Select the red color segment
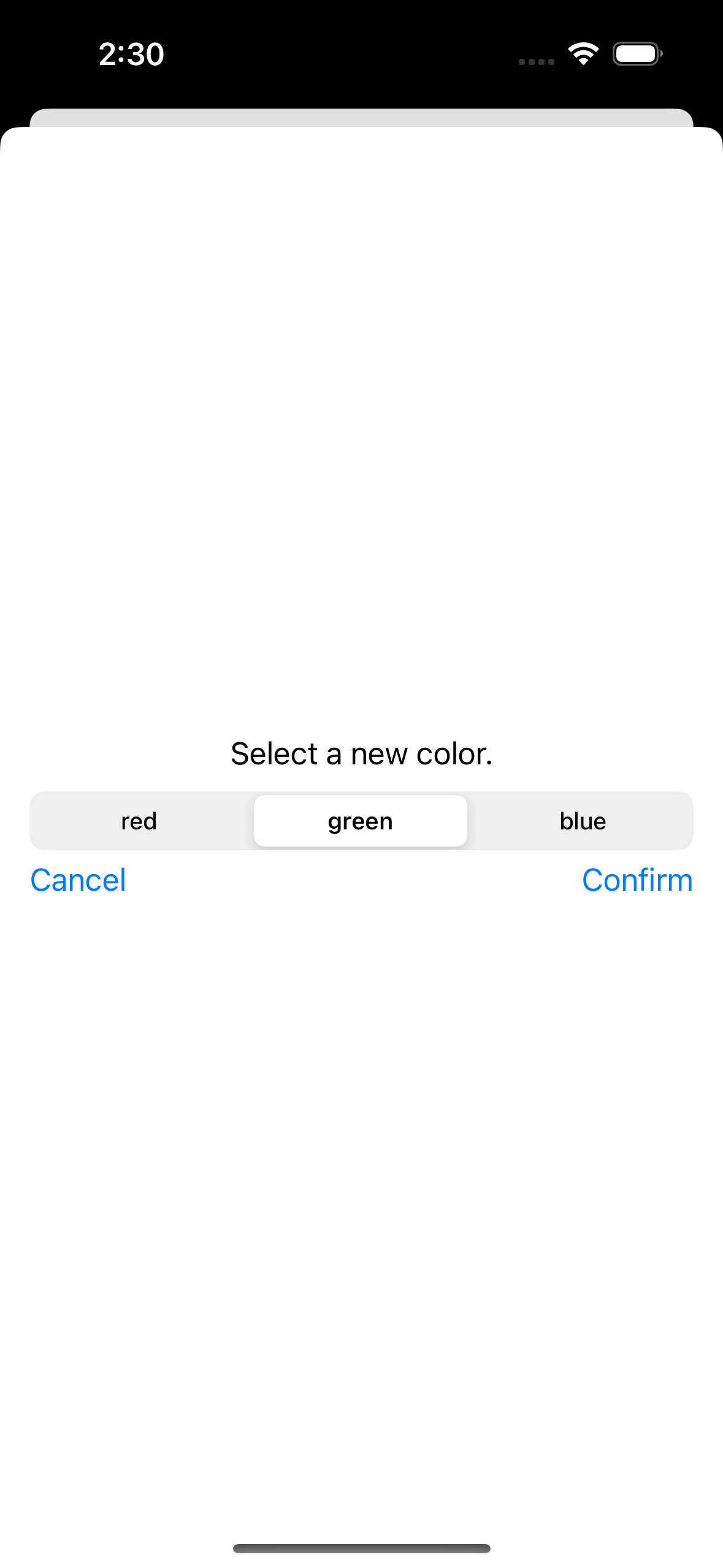Image resolution: width=723 pixels, height=1568 pixels. coord(140,821)
